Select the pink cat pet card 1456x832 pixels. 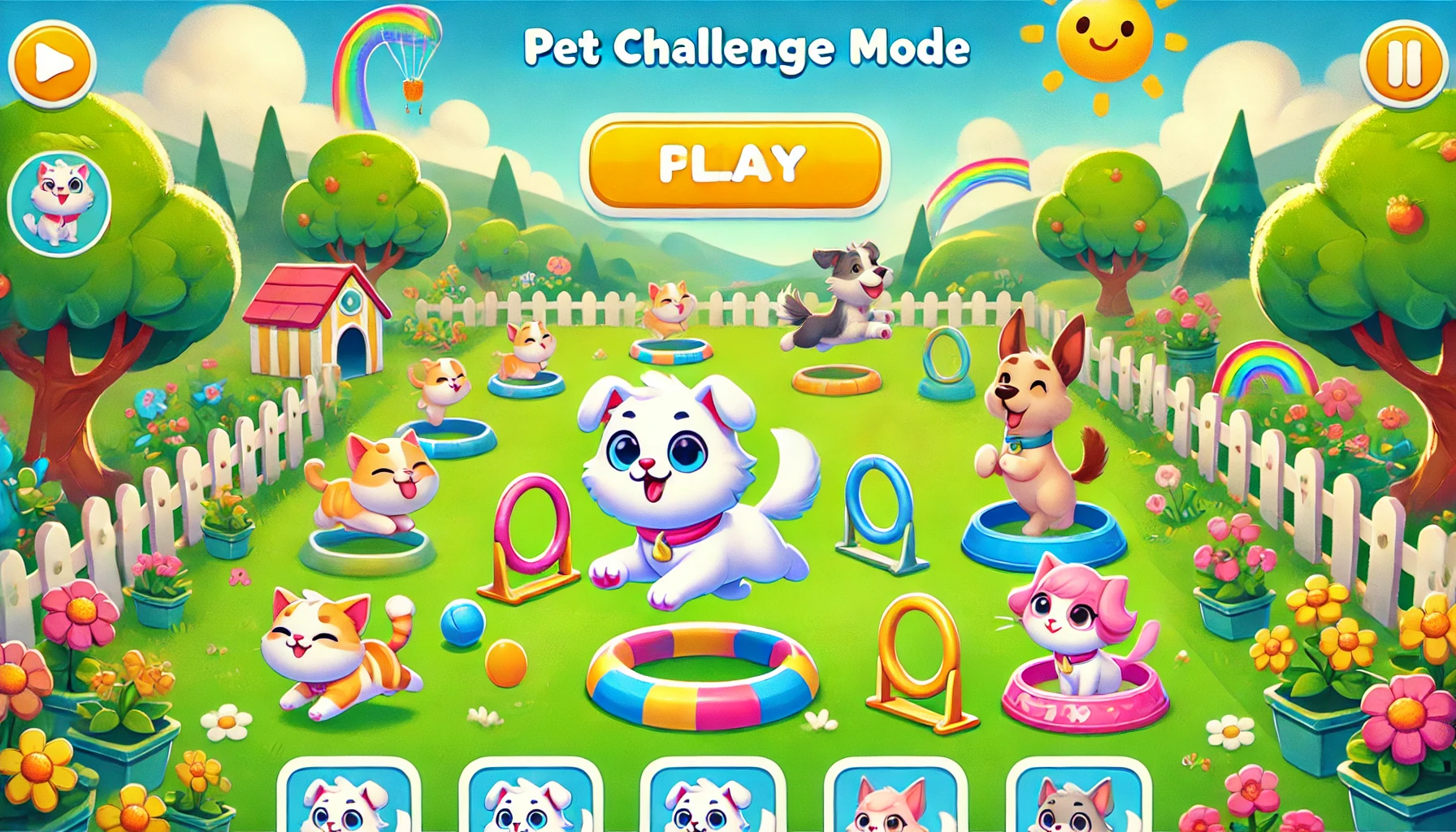pos(895,800)
